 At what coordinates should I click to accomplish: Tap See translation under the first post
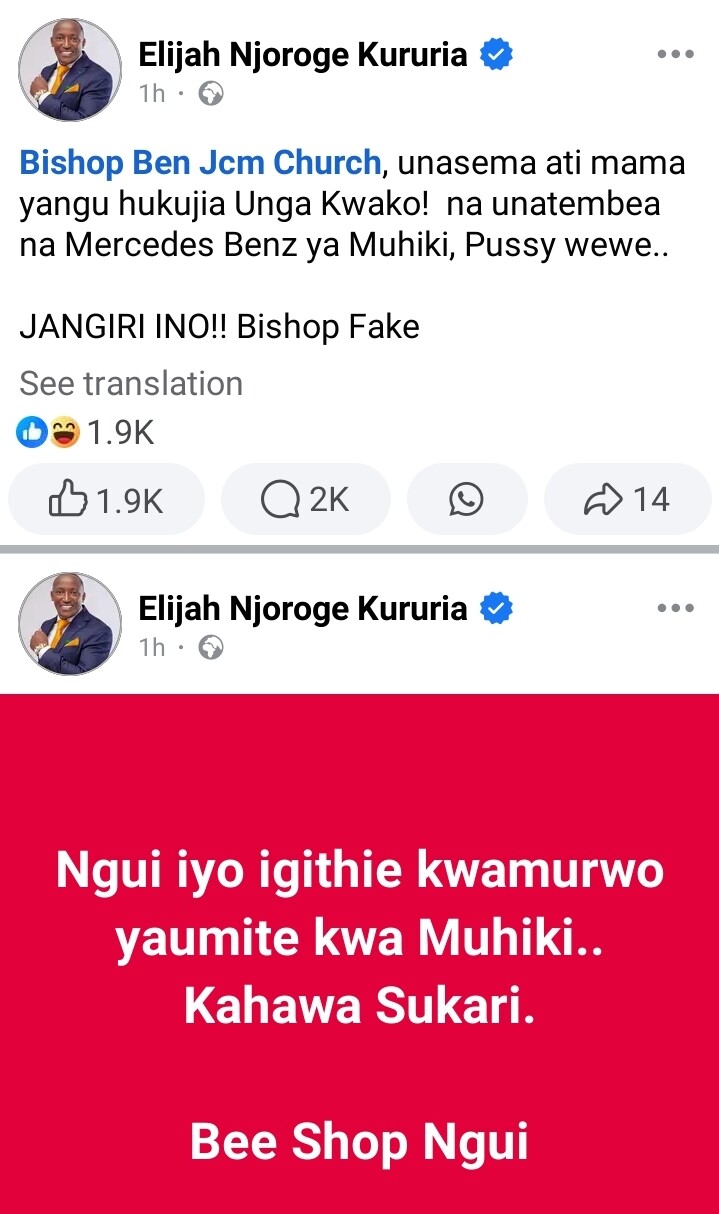click(131, 383)
